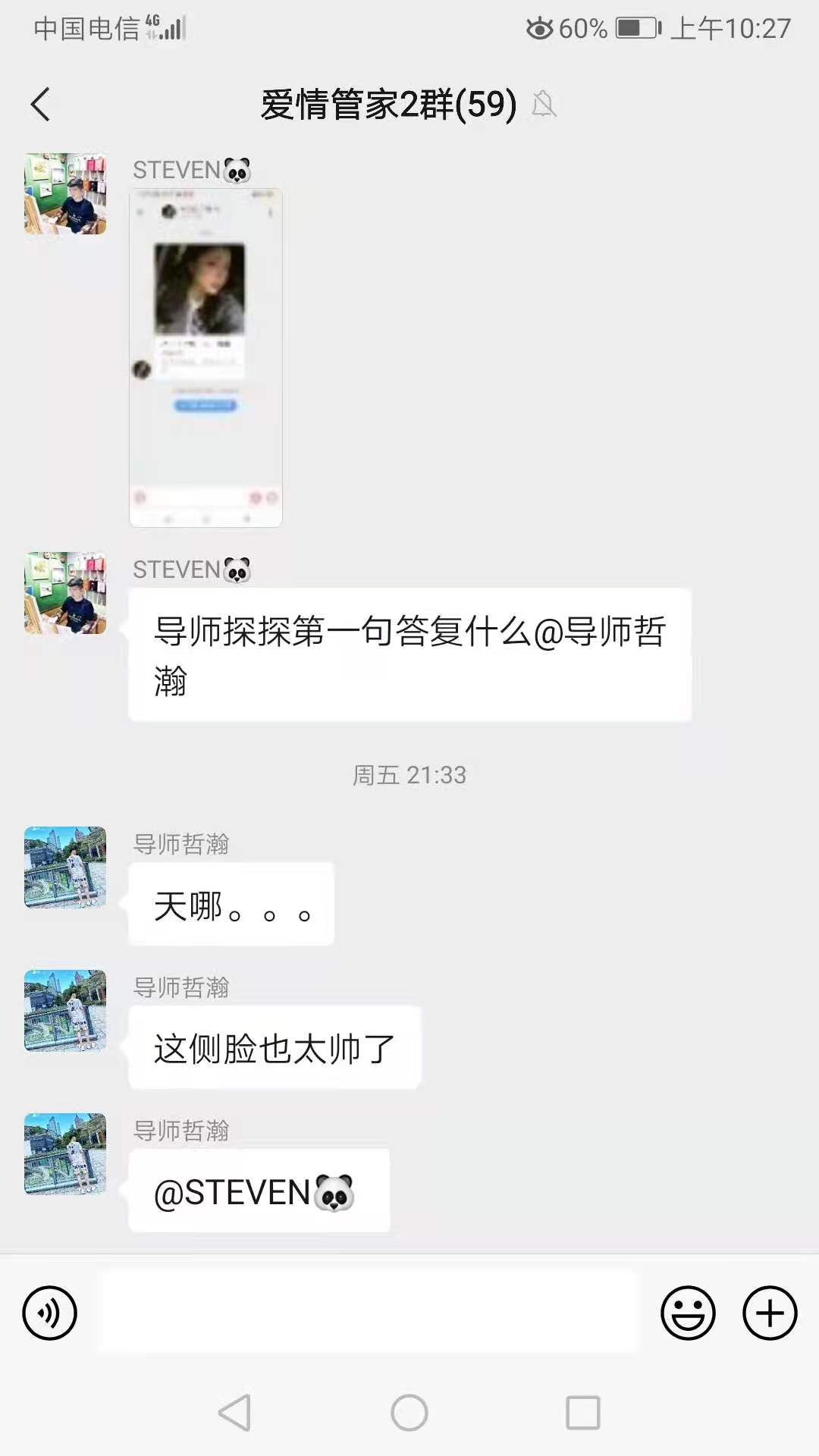Open recent apps overview
819x1456 pixels.
pyautogui.click(x=582, y=1413)
